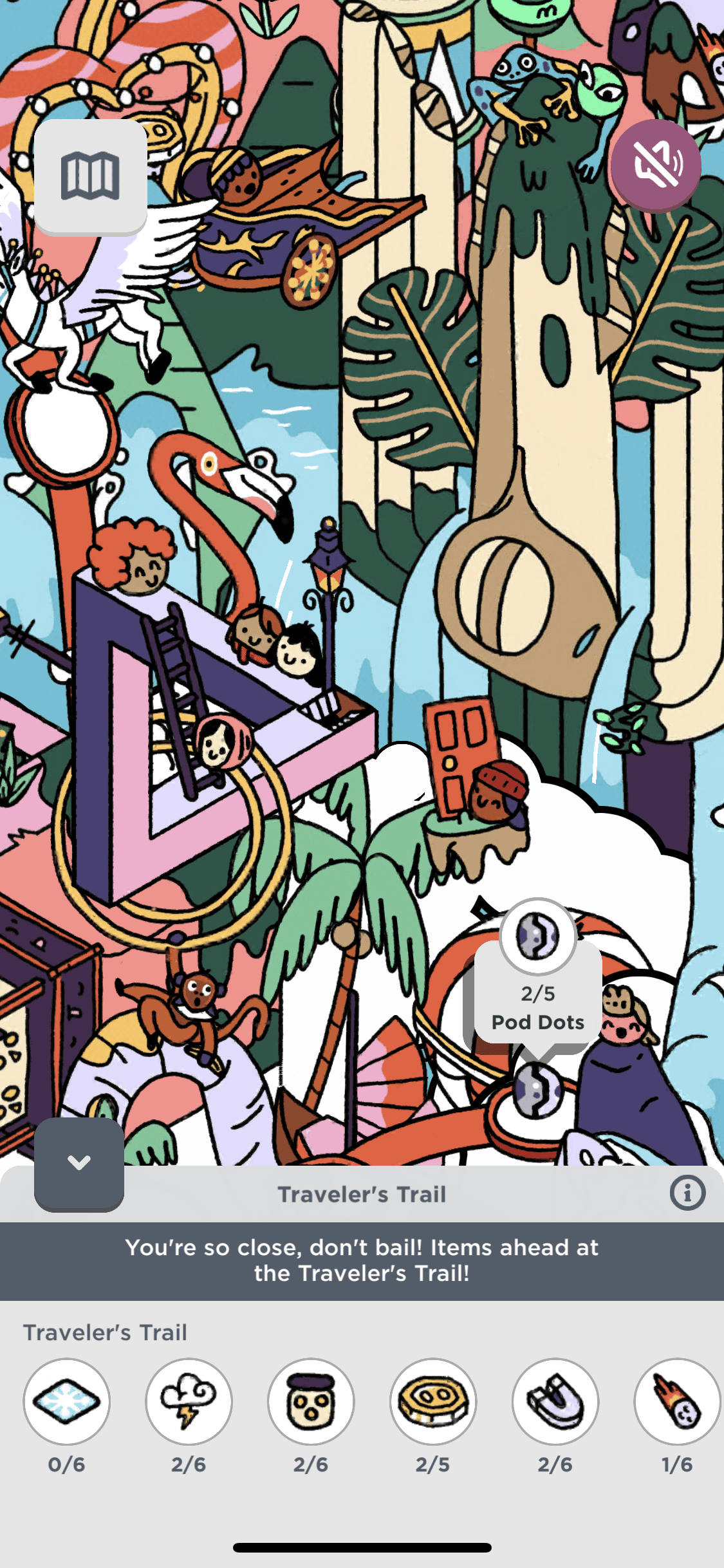
Task: Select the magnet item (2/6)
Action: pyautogui.click(x=555, y=1401)
